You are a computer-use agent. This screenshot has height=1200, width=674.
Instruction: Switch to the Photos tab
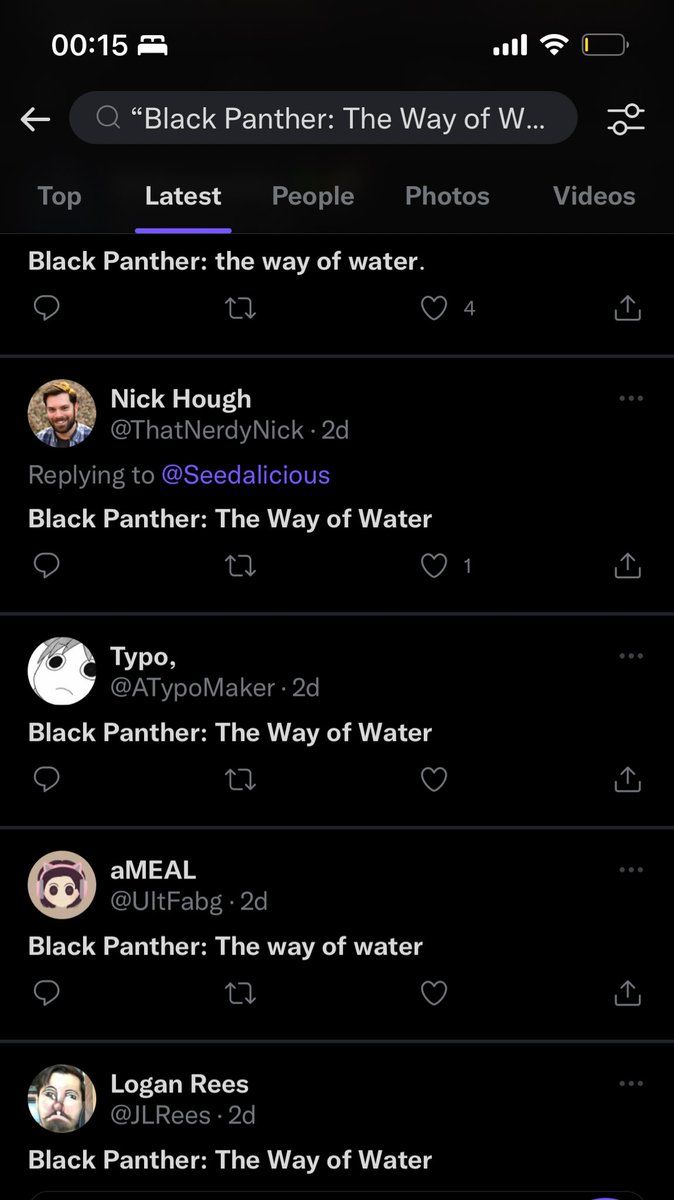447,196
